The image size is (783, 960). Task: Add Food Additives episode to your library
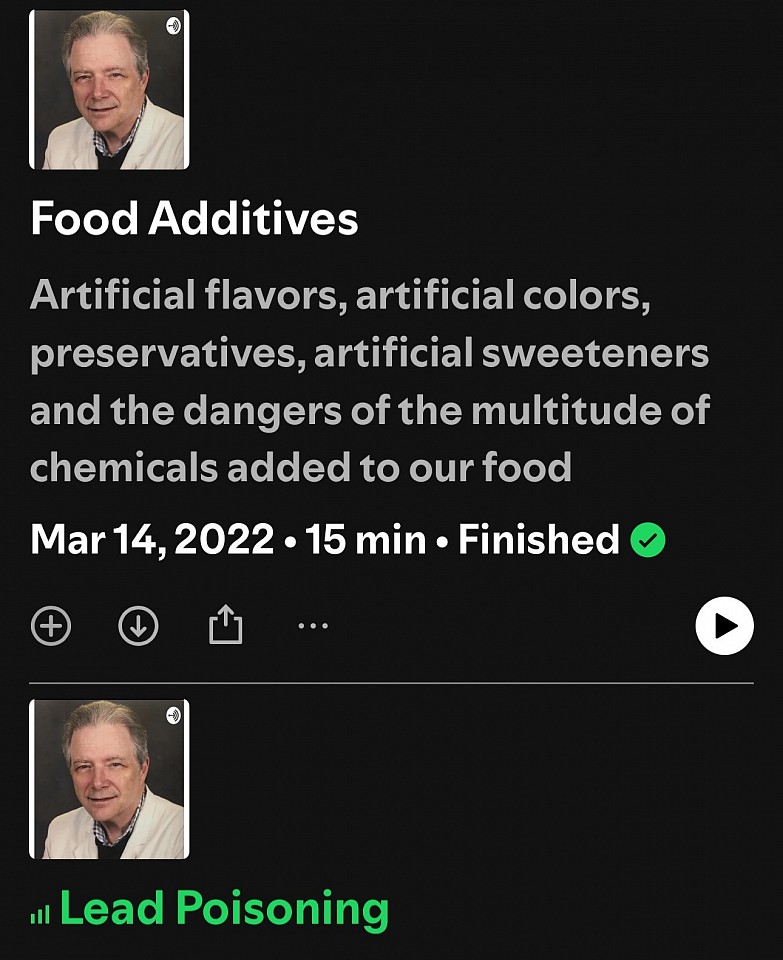point(51,627)
